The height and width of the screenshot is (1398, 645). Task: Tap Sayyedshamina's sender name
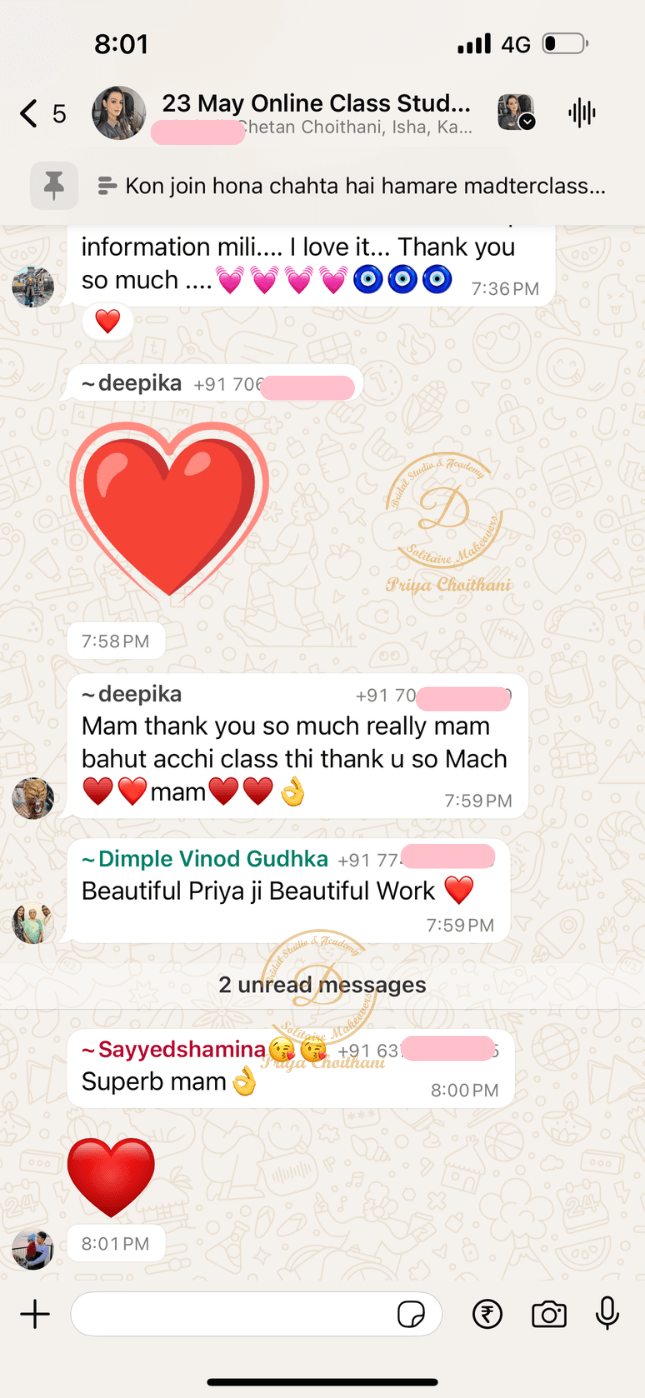coord(172,1049)
